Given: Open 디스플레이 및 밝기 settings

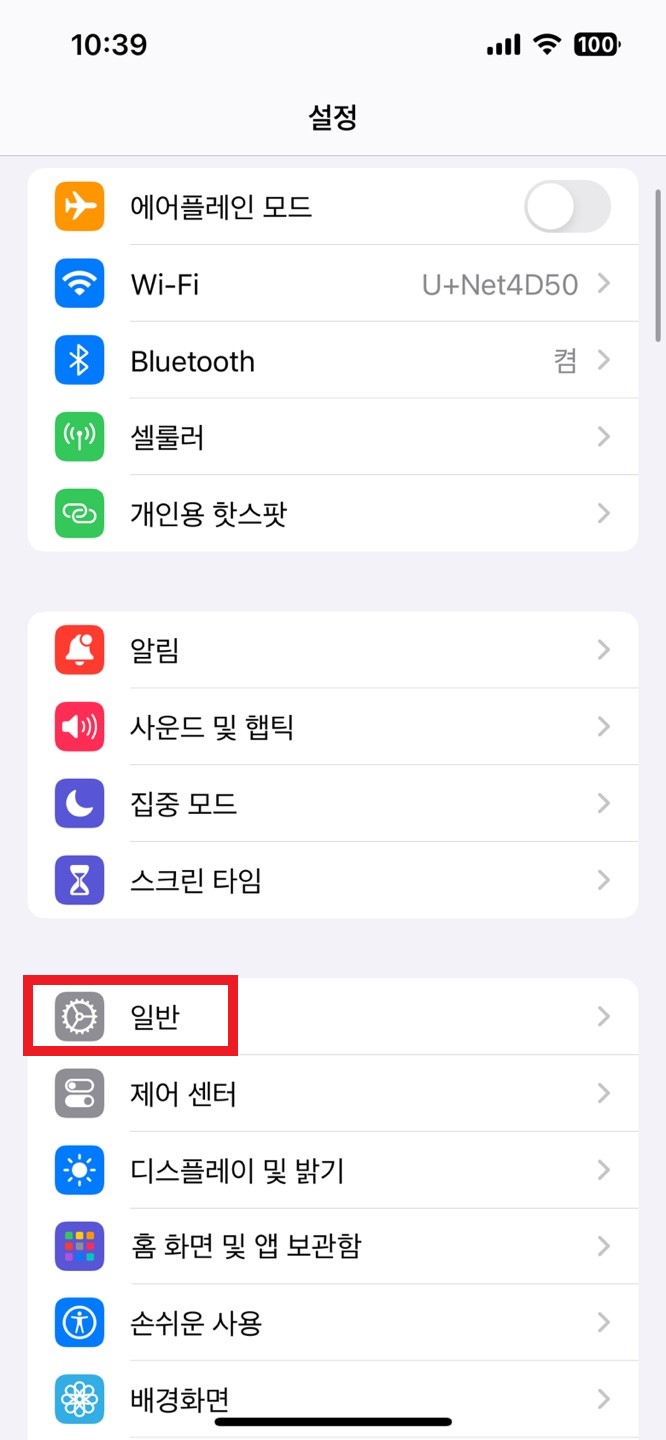Looking at the screenshot, I should click(332, 1170).
